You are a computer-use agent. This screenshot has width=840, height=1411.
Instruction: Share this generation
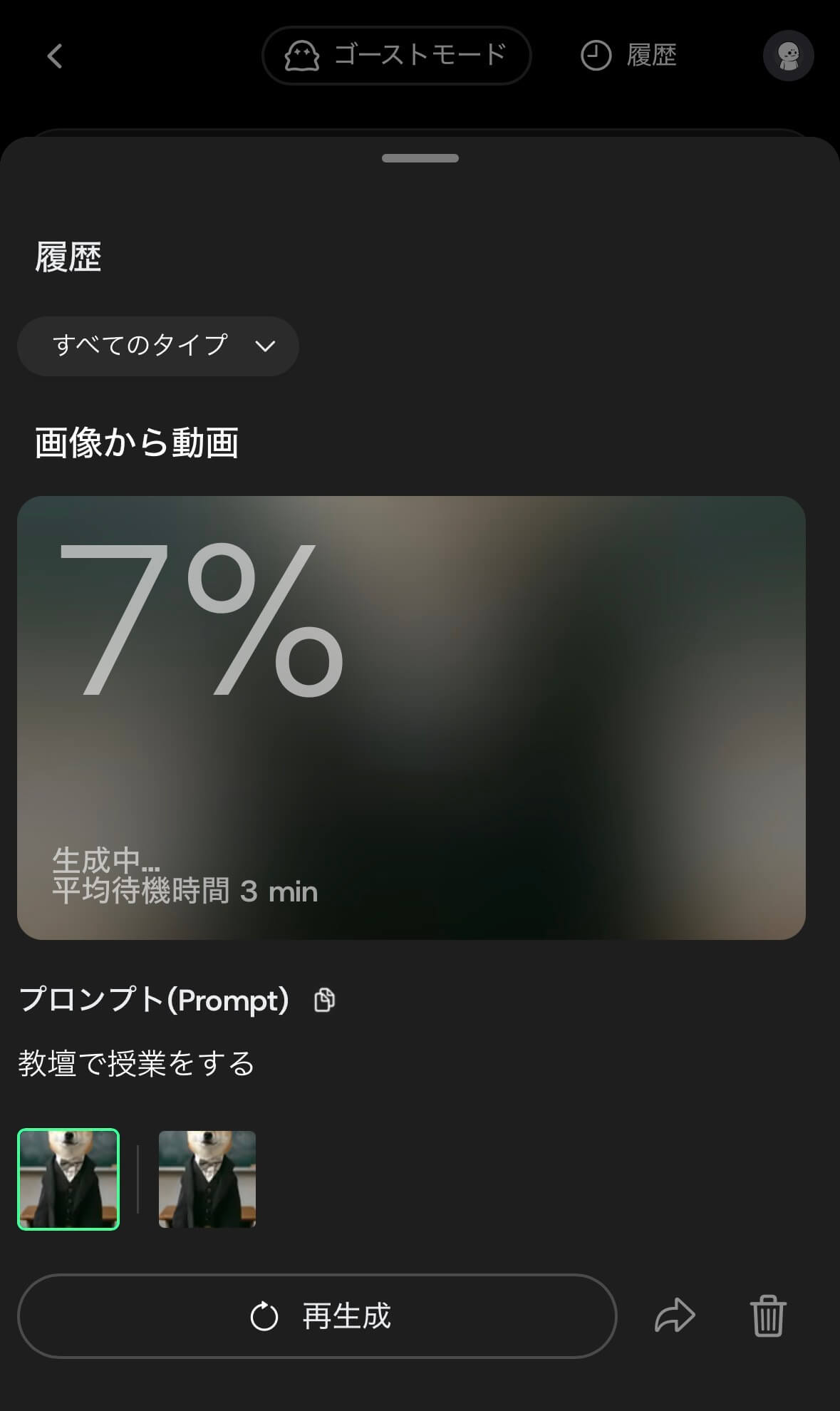point(674,1316)
